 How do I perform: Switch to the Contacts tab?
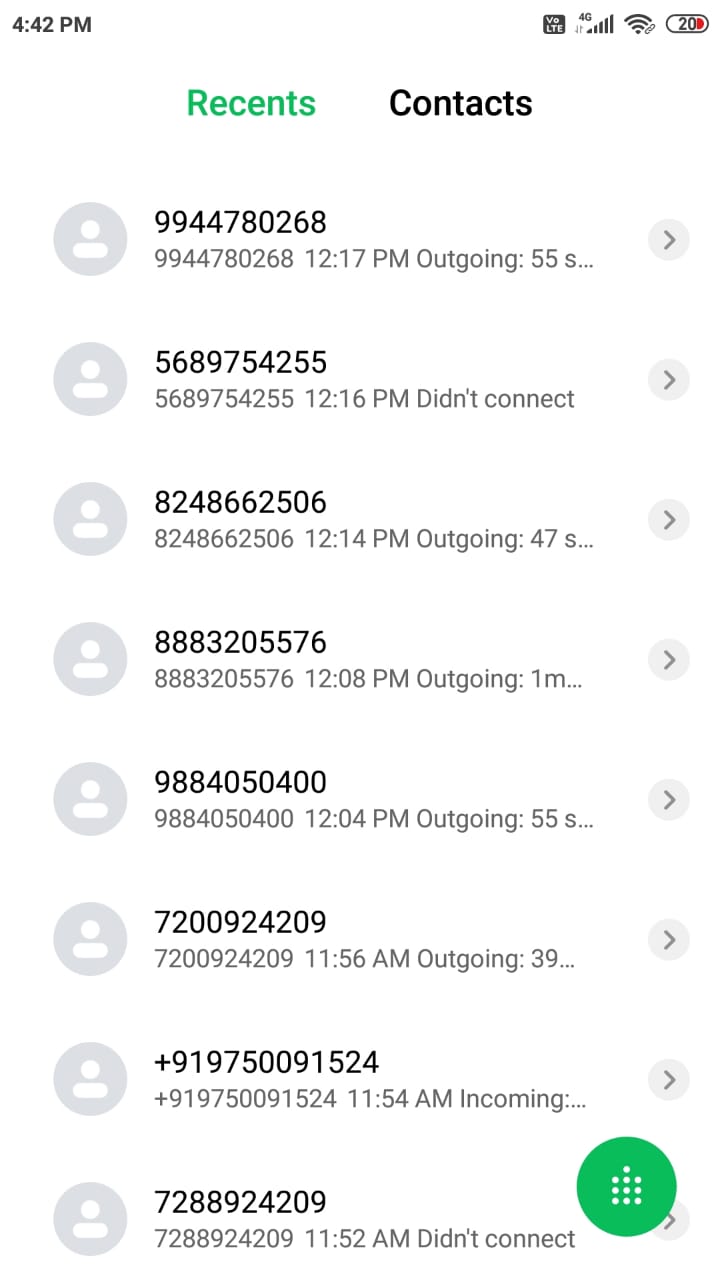460,103
